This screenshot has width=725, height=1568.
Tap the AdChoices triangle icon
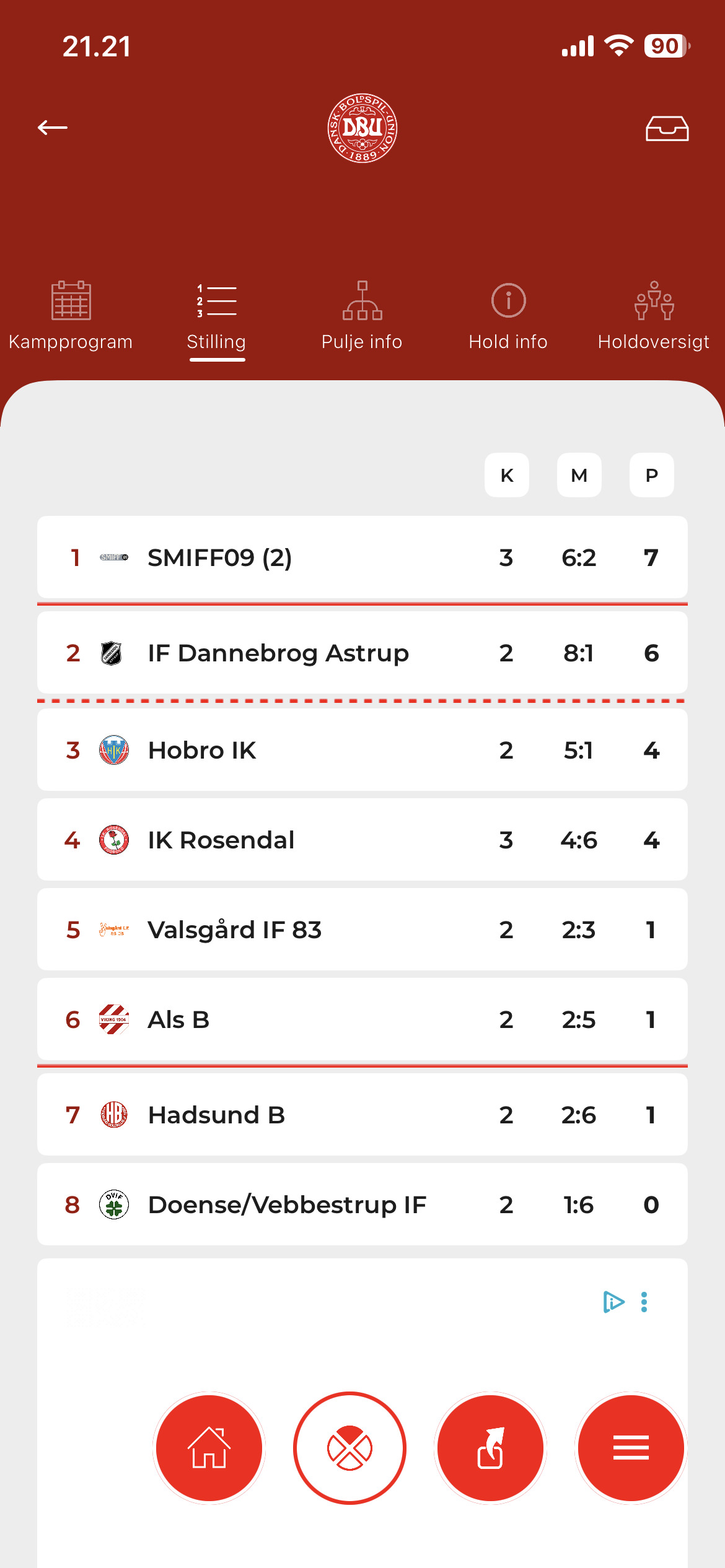[x=614, y=1302]
